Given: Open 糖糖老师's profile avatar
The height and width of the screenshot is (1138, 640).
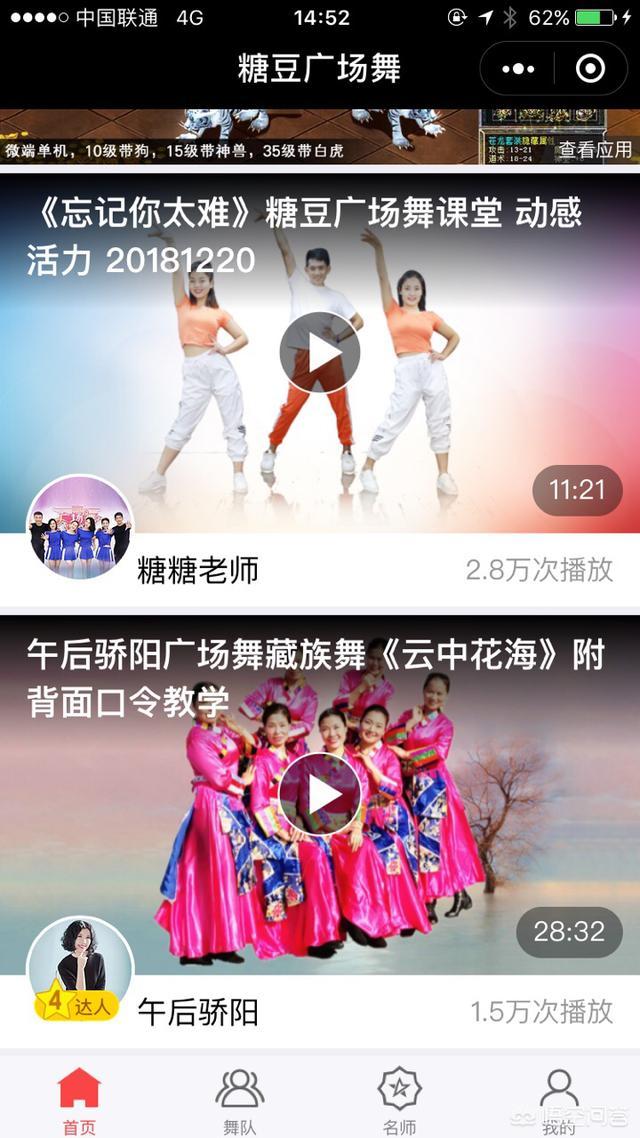Looking at the screenshot, I should [x=81, y=528].
